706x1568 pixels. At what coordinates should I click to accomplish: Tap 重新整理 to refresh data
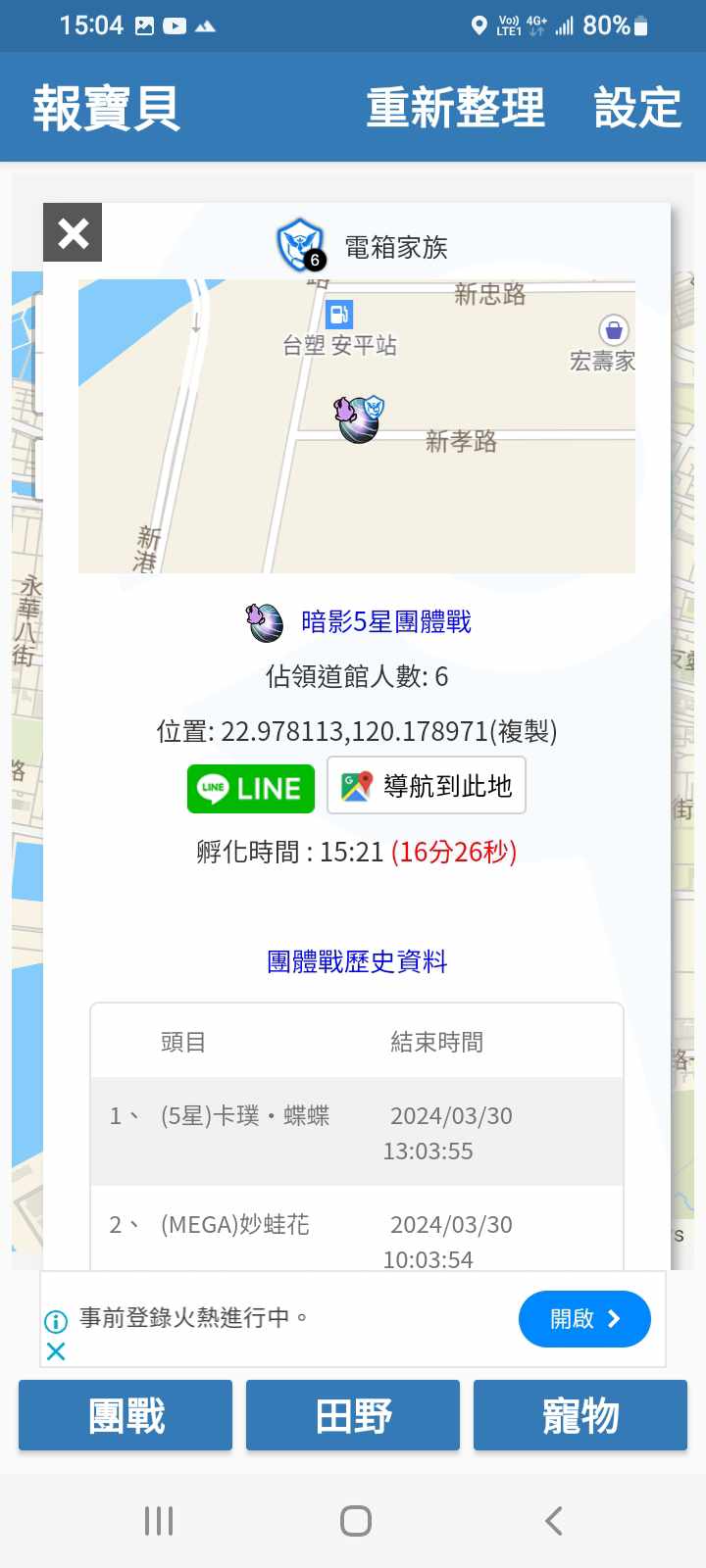click(455, 108)
